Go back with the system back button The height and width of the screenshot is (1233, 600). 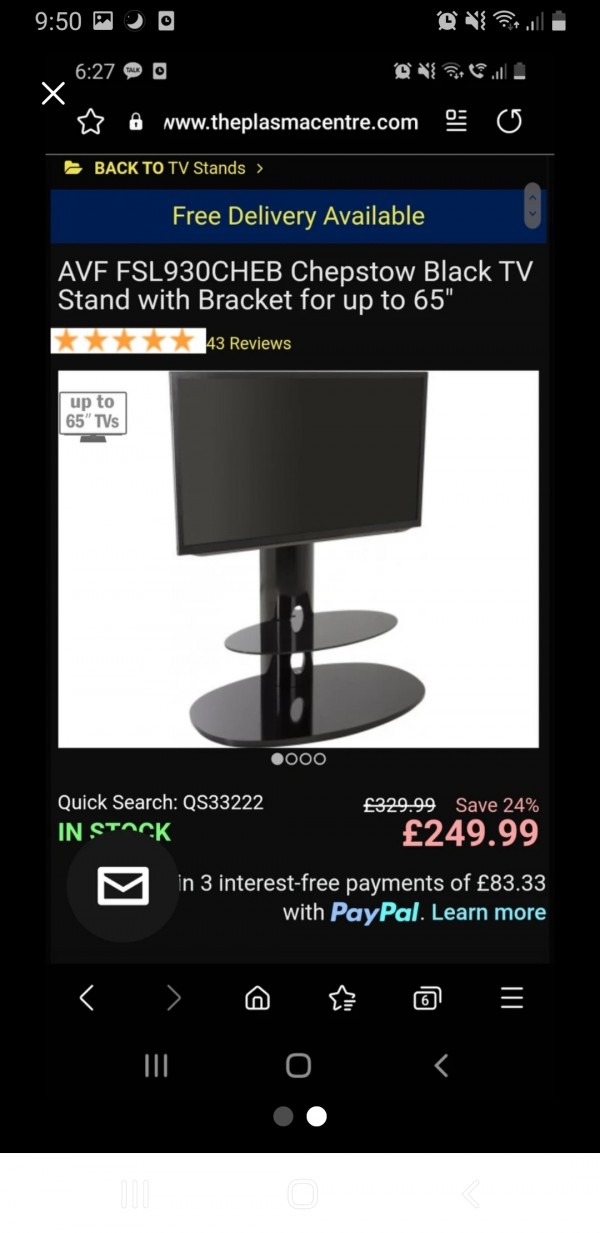(470, 1193)
